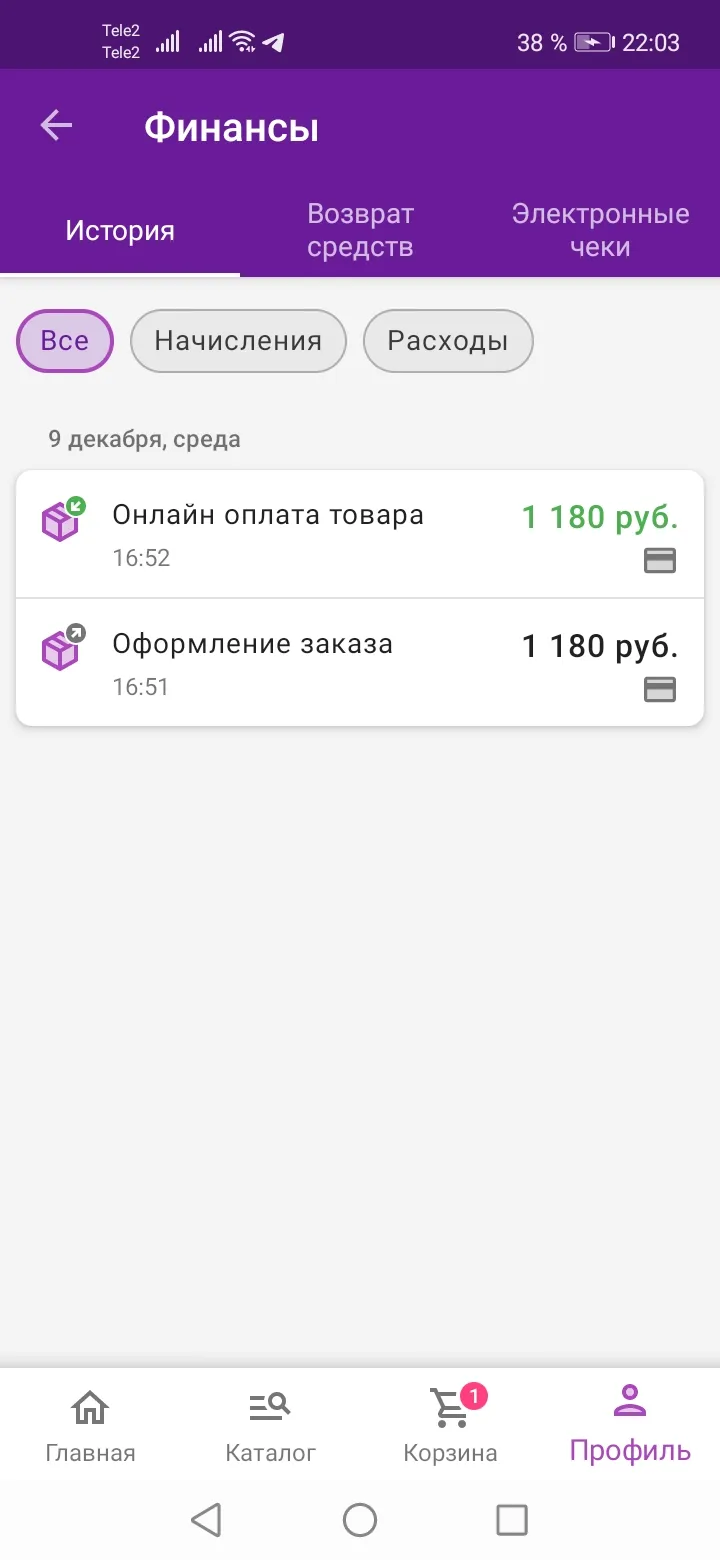Filter by Начисления

(x=238, y=341)
